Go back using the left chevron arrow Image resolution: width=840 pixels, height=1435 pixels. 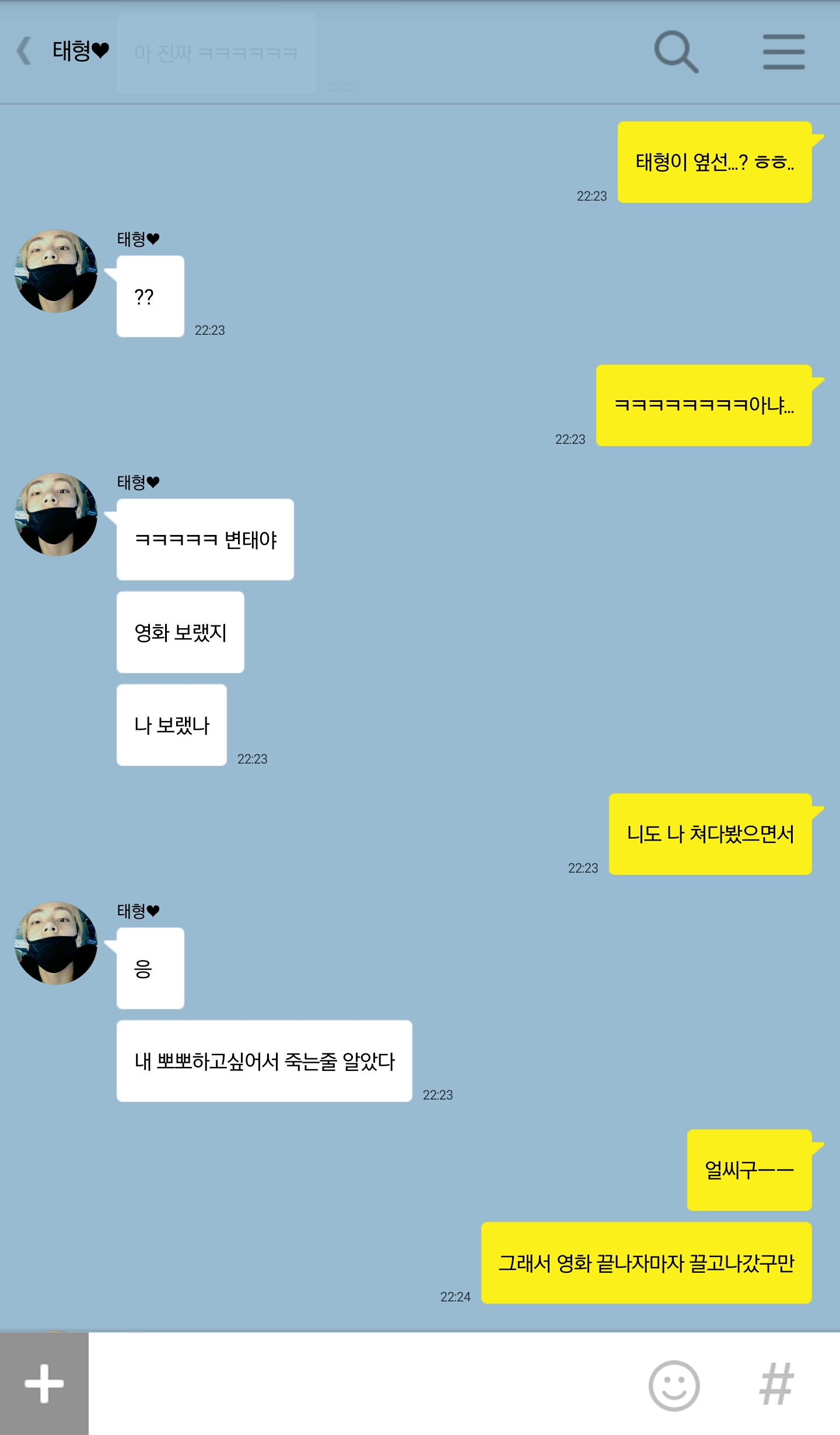click(x=23, y=51)
